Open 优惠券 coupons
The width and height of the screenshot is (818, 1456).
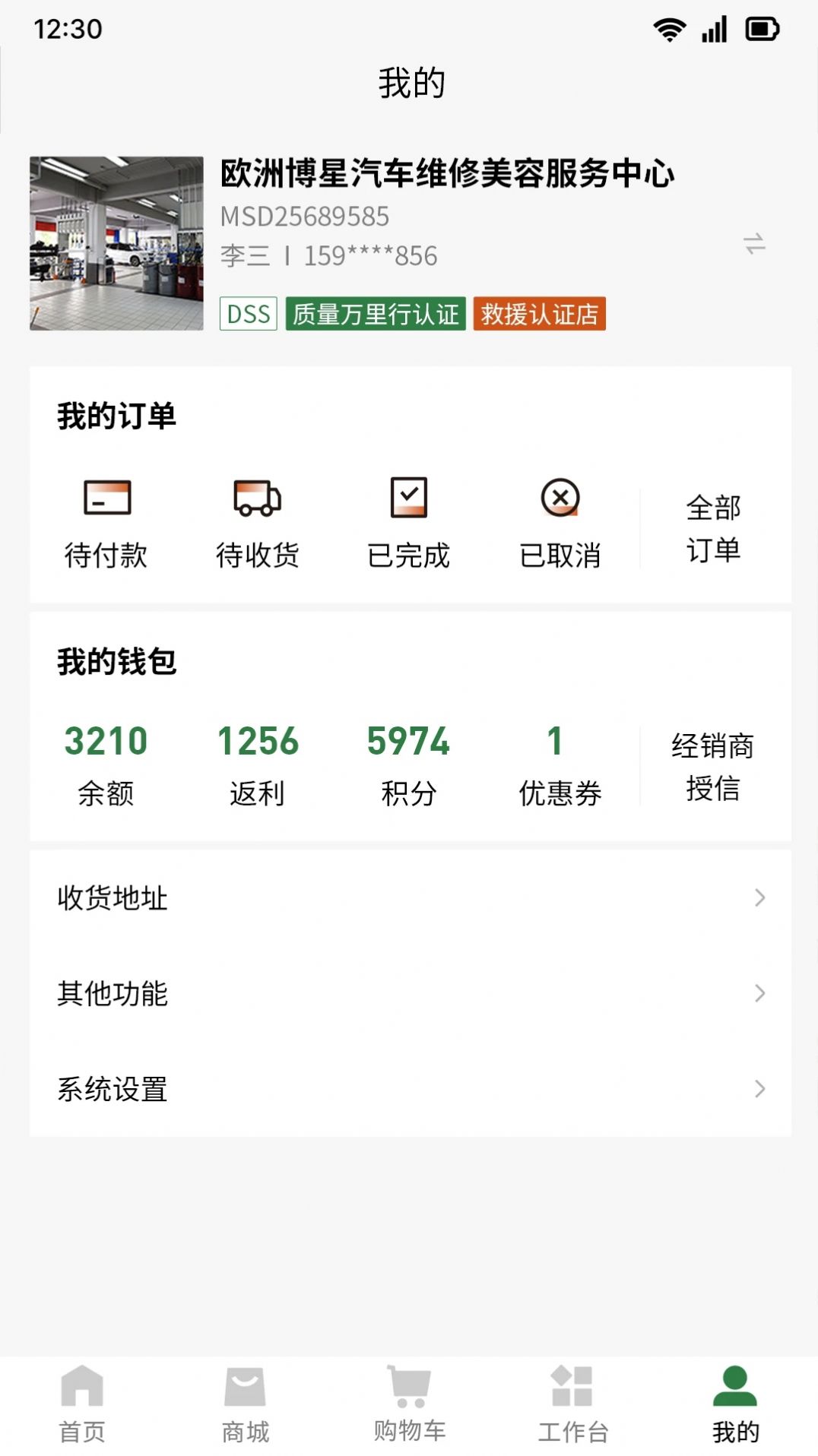560,764
